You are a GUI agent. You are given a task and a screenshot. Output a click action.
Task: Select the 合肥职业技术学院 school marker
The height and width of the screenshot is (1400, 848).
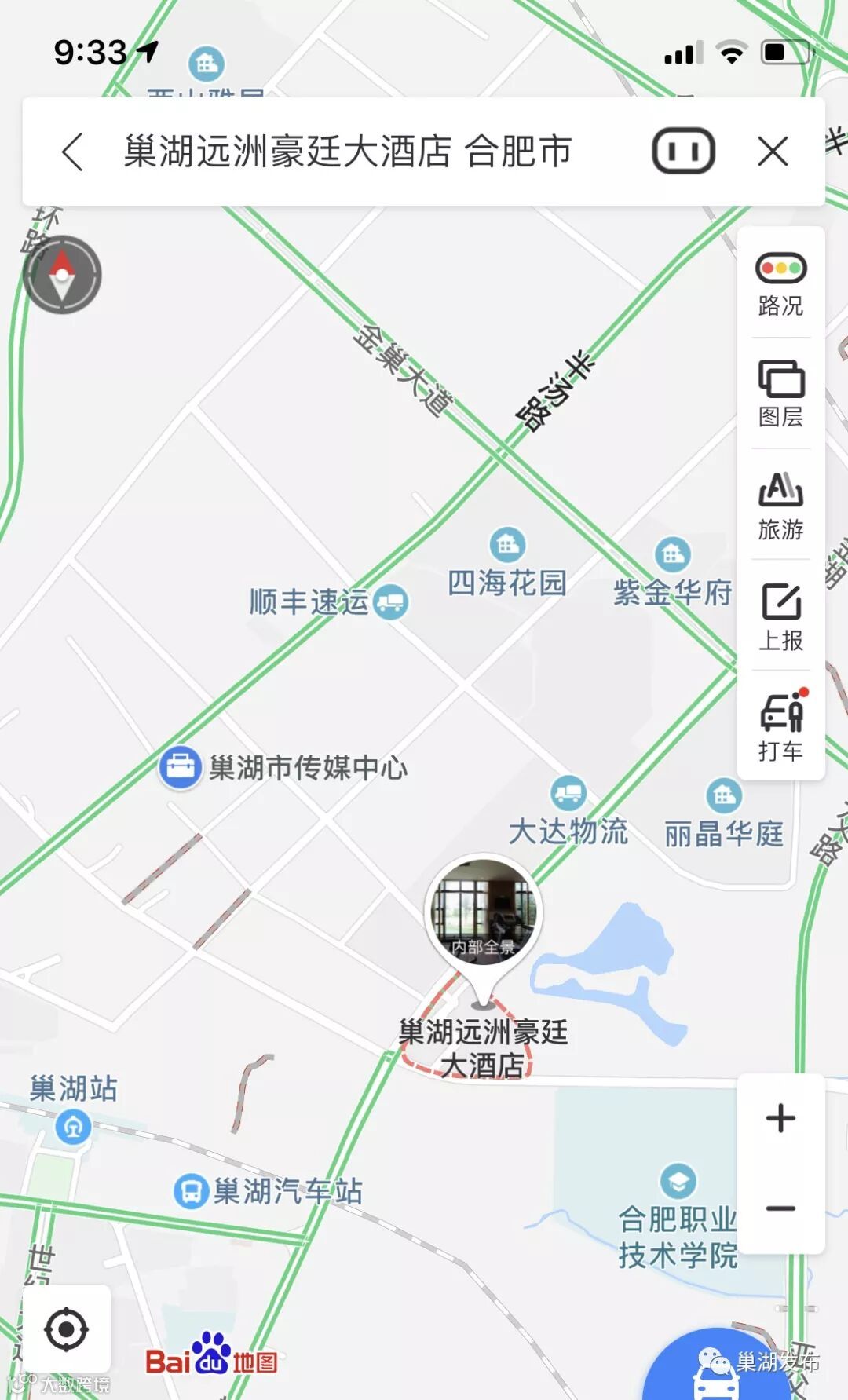tap(678, 1182)
